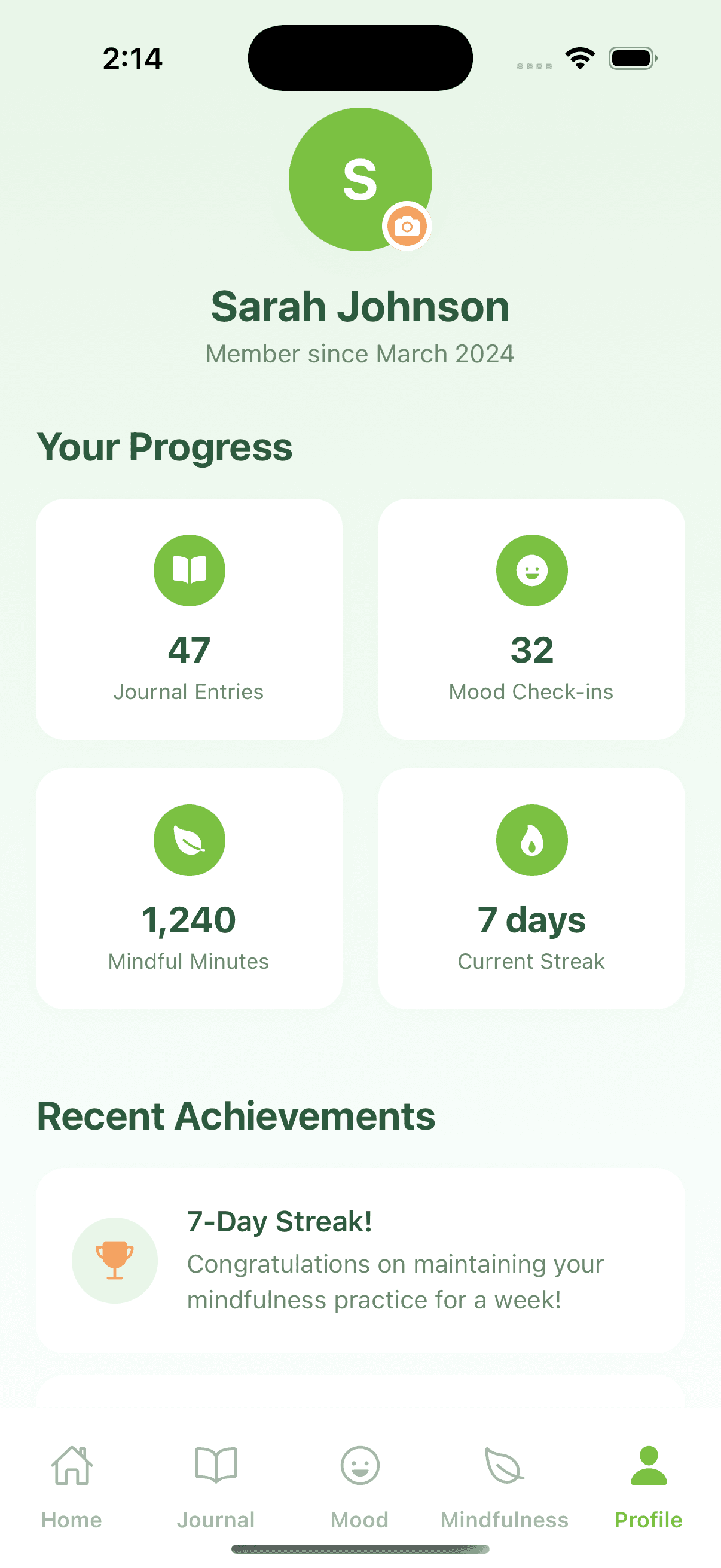721x1568 pixels.
Task: Select the Mindful Minutes leaf icon
Action: coord(190,840)
